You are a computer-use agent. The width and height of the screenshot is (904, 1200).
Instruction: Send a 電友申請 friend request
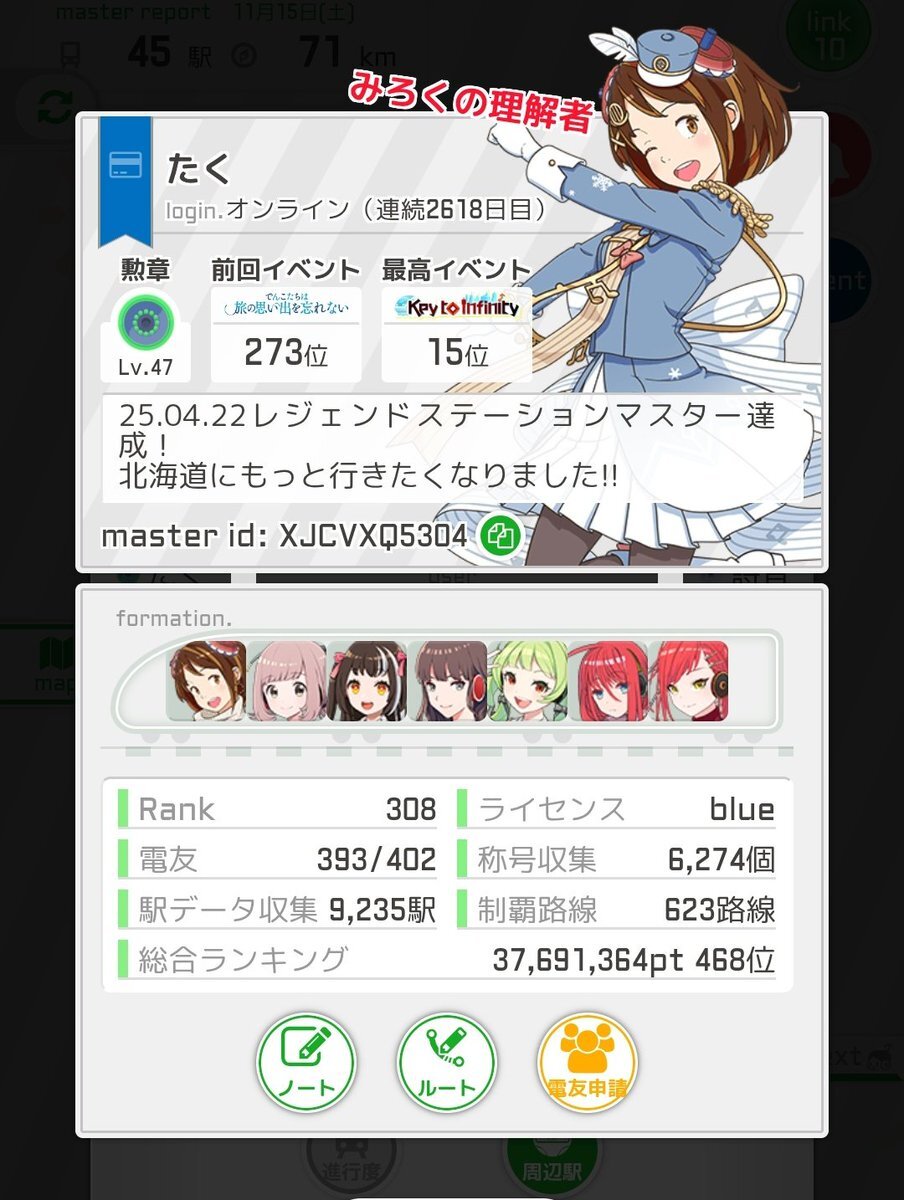tap(587, 1062)
